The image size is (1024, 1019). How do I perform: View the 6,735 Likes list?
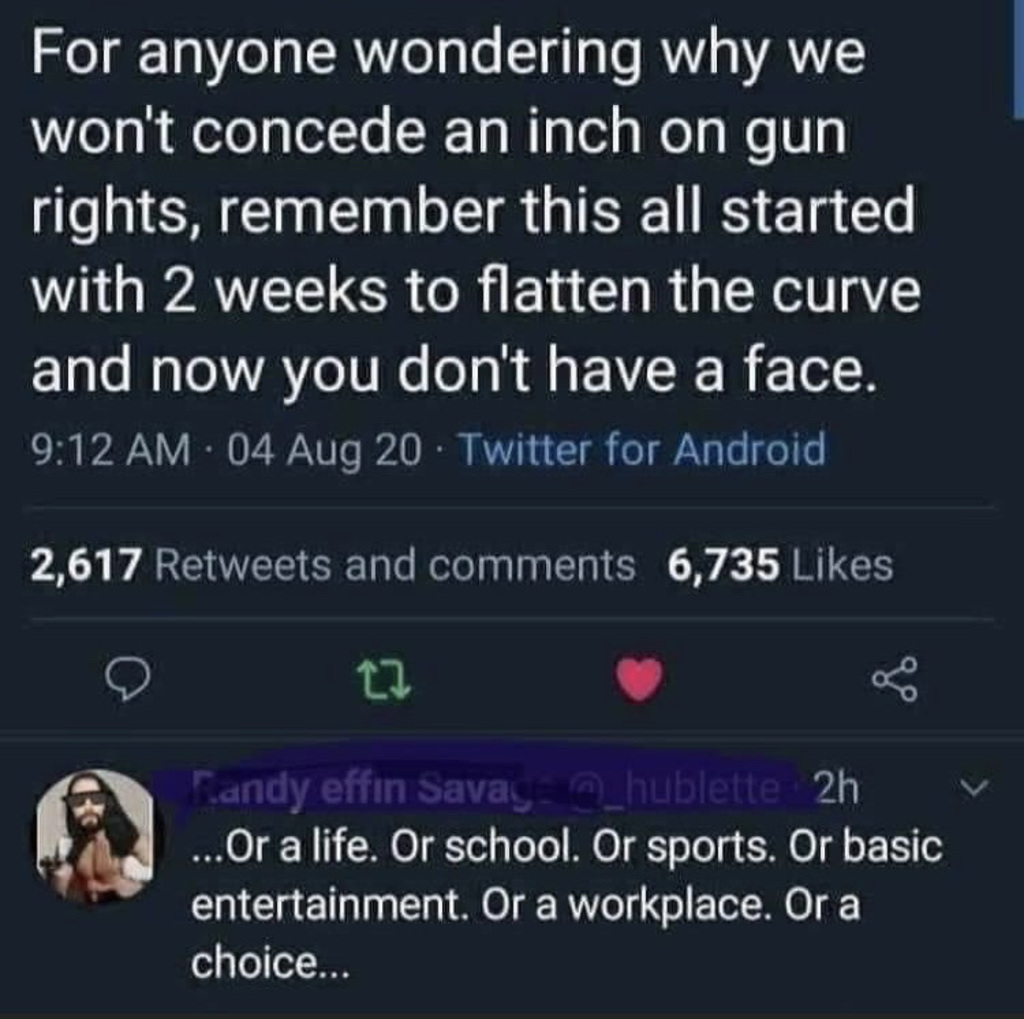click(779, 566)
